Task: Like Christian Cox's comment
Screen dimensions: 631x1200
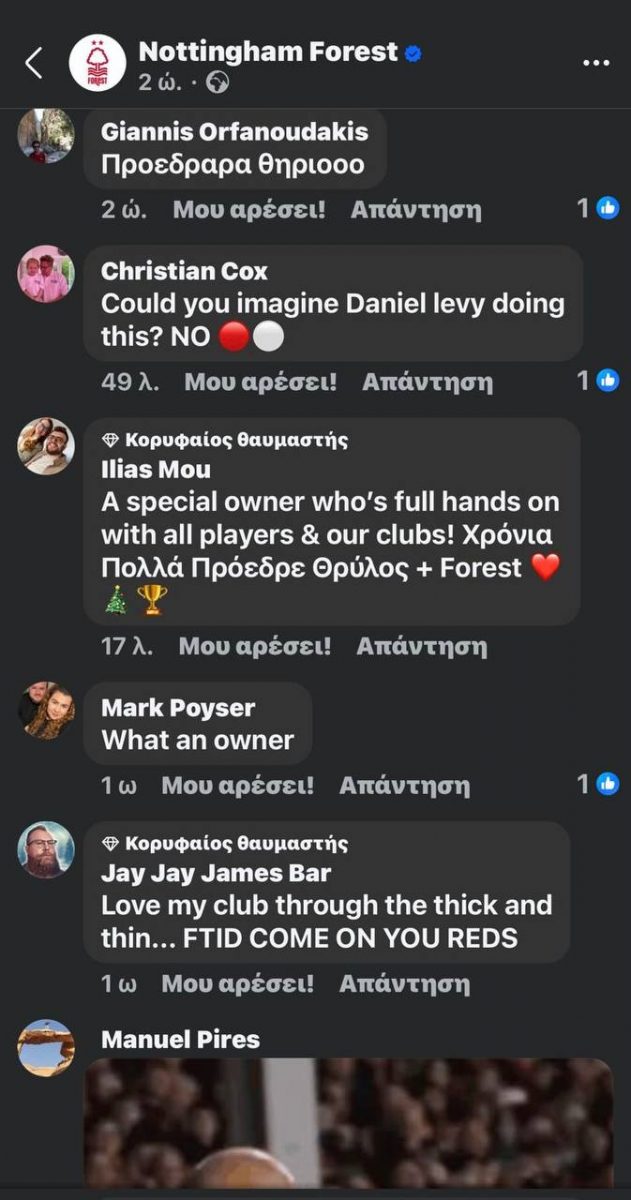Action: pyautogui.click(x=261, y=381)
